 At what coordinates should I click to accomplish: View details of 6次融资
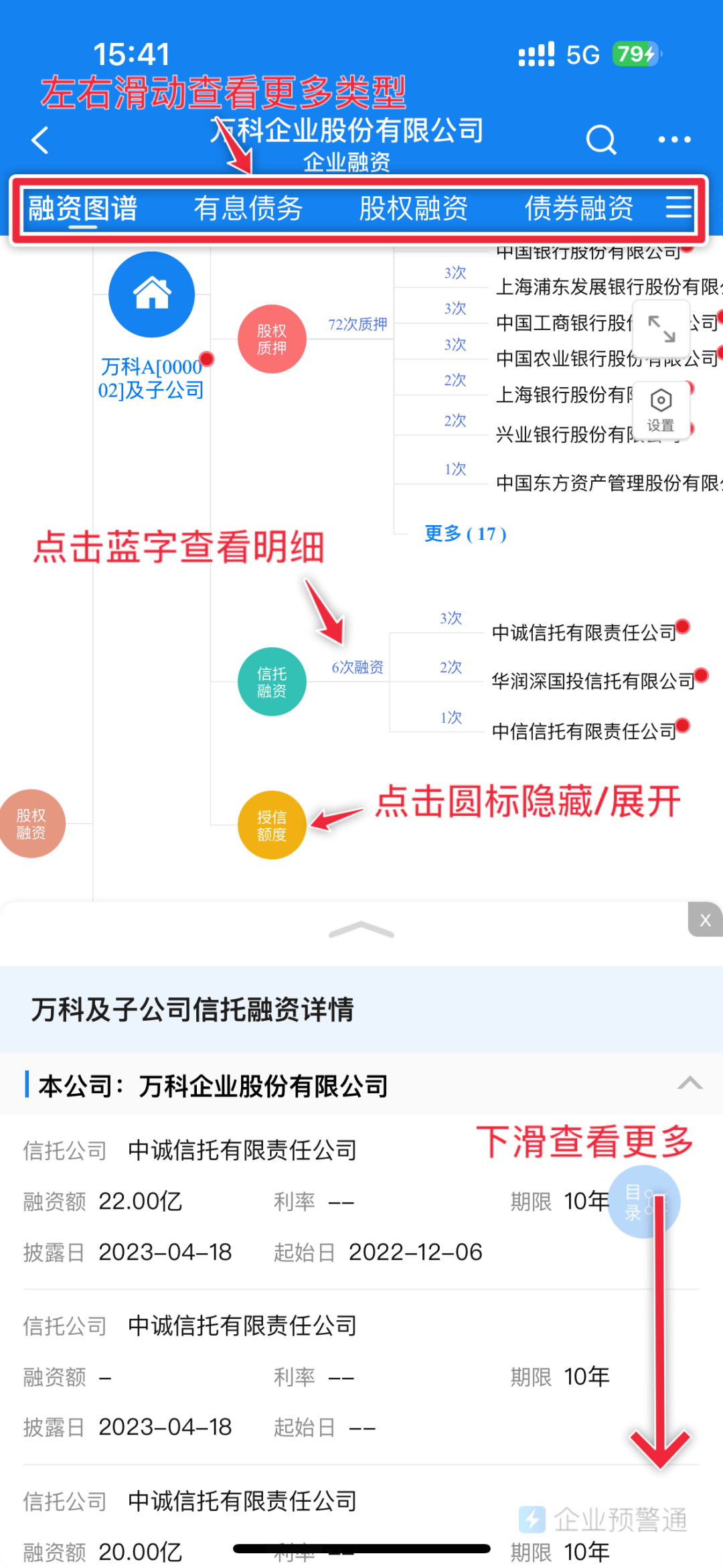(357, 667)
